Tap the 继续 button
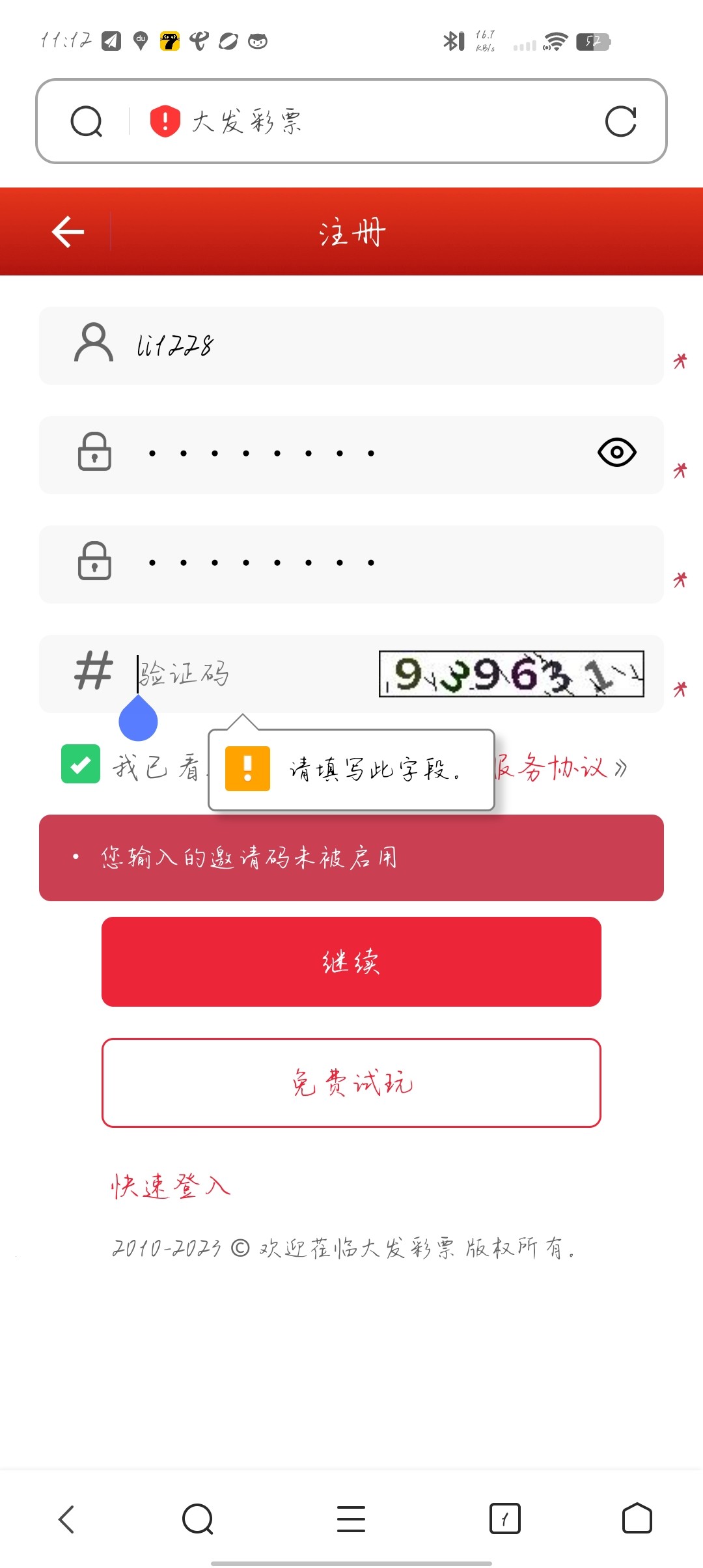Image resolution: width=703 pixels, height=1568 pixels. (351, 961)
